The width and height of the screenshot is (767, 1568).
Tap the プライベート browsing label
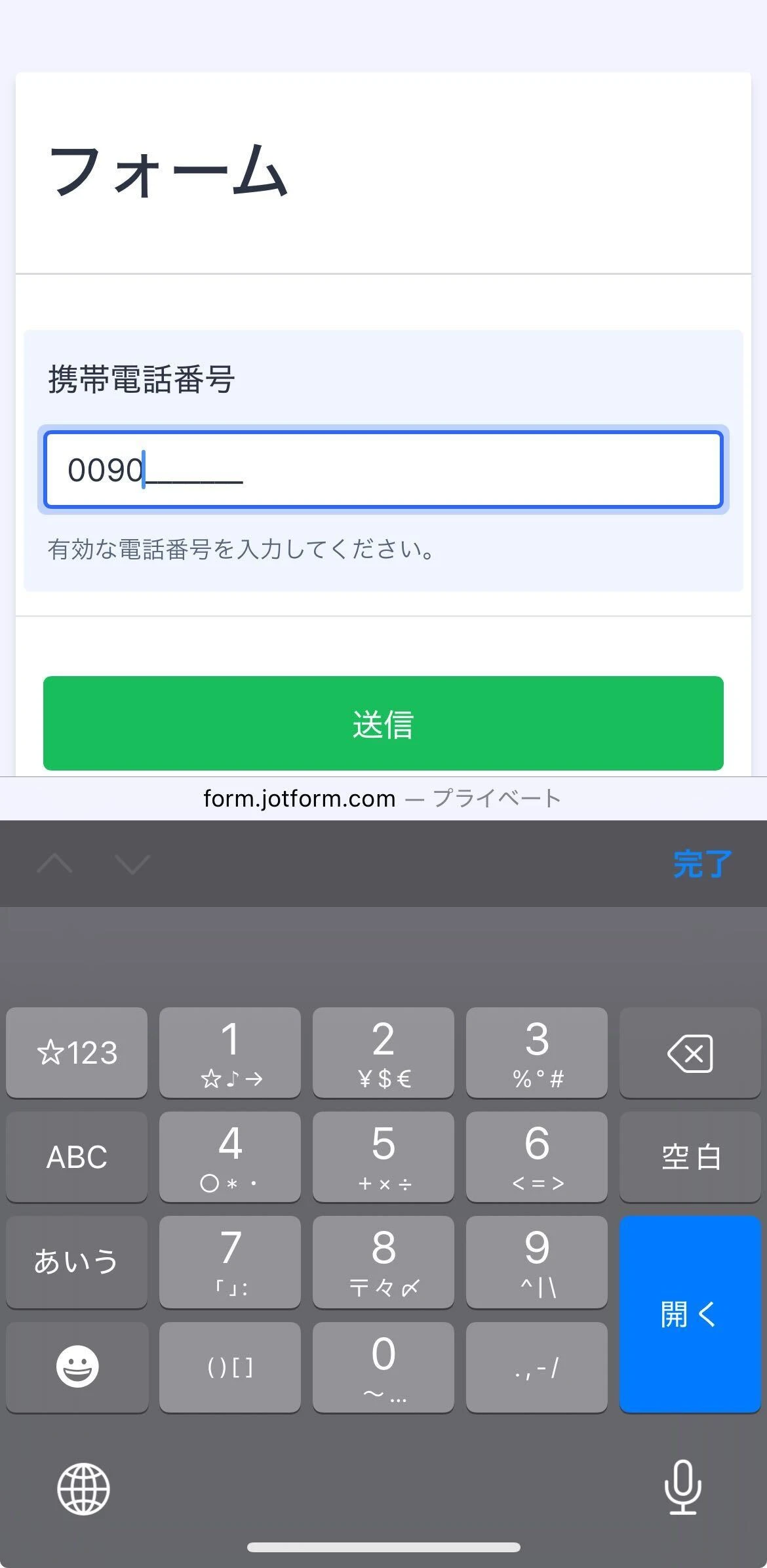[x=496, y=797]
